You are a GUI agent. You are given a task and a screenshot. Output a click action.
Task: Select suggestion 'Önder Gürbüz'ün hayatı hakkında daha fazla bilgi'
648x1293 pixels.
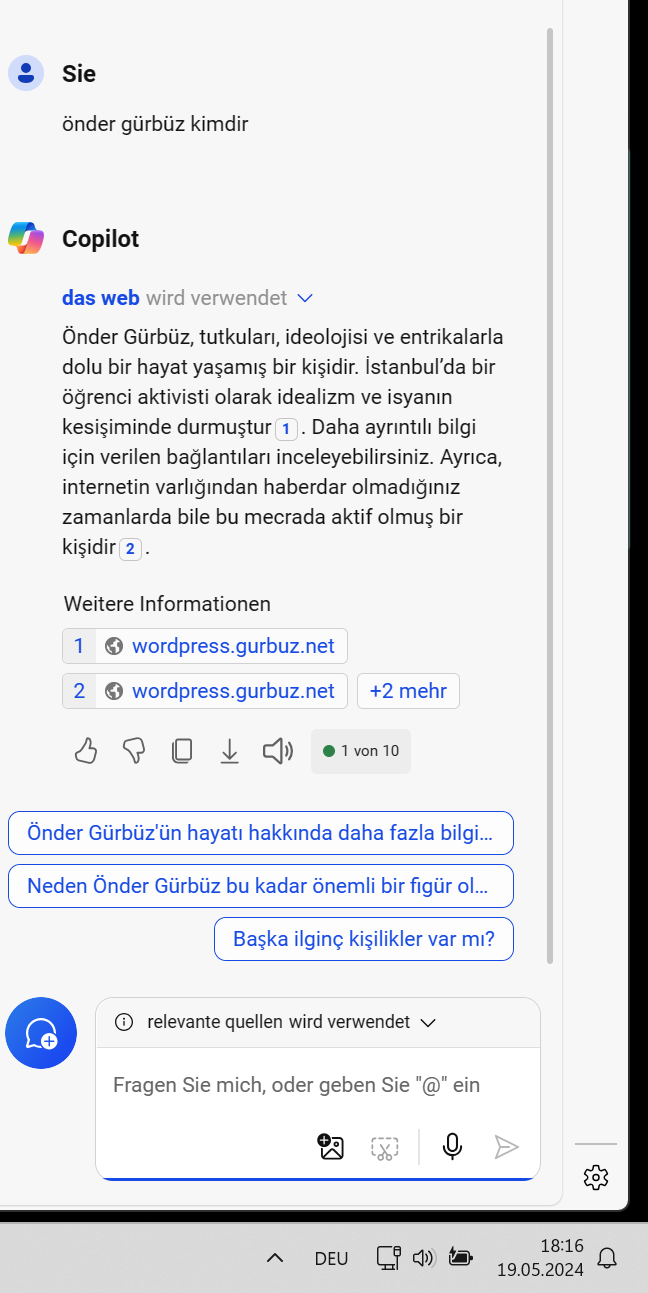point(260,833)
